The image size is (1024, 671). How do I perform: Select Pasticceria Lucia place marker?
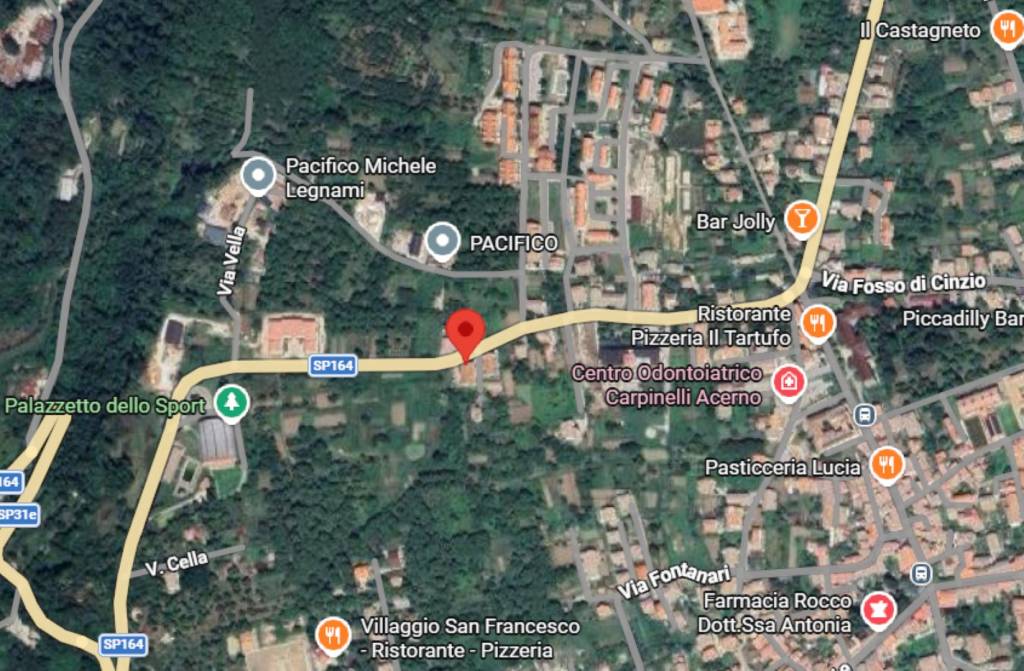[x=886, y=465]
